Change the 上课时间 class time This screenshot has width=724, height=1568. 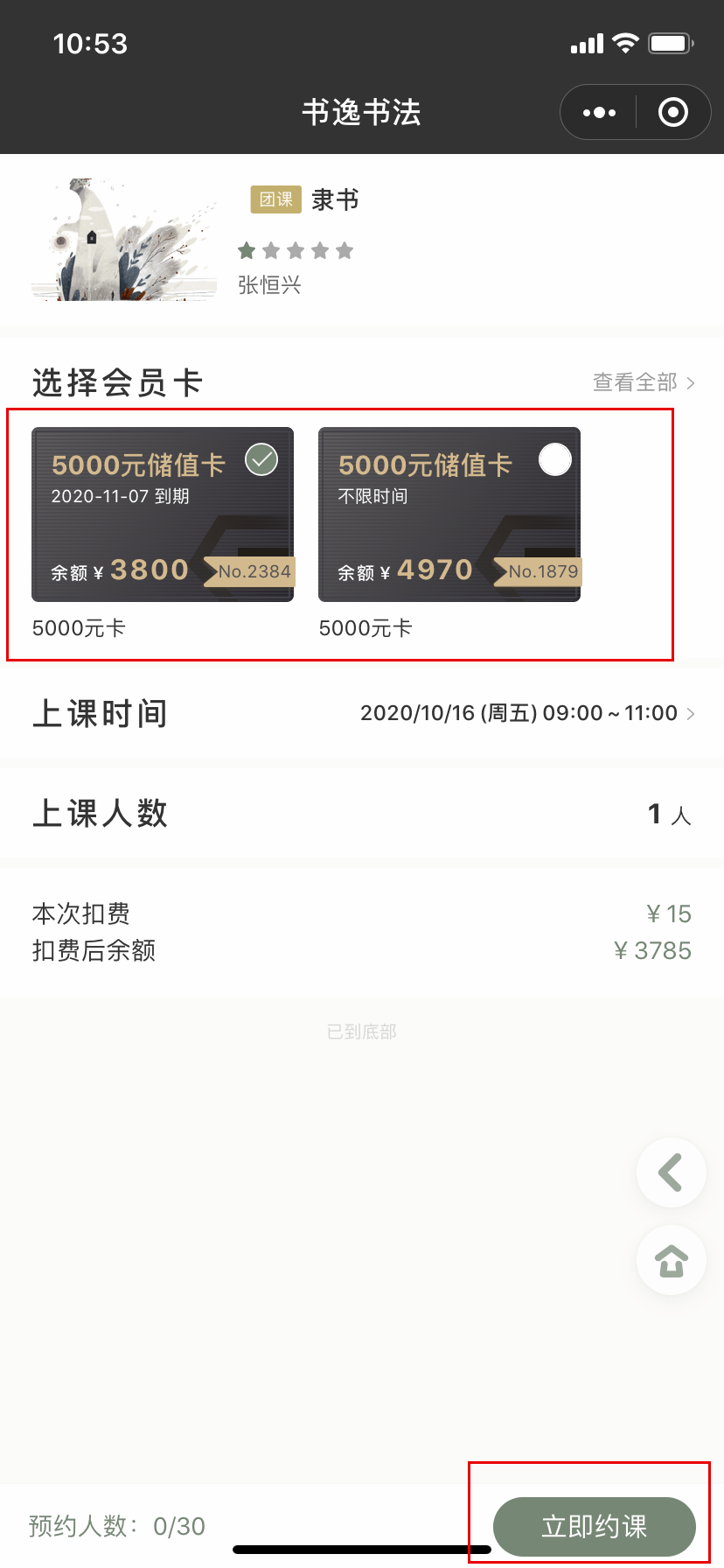tap(526, 713)
